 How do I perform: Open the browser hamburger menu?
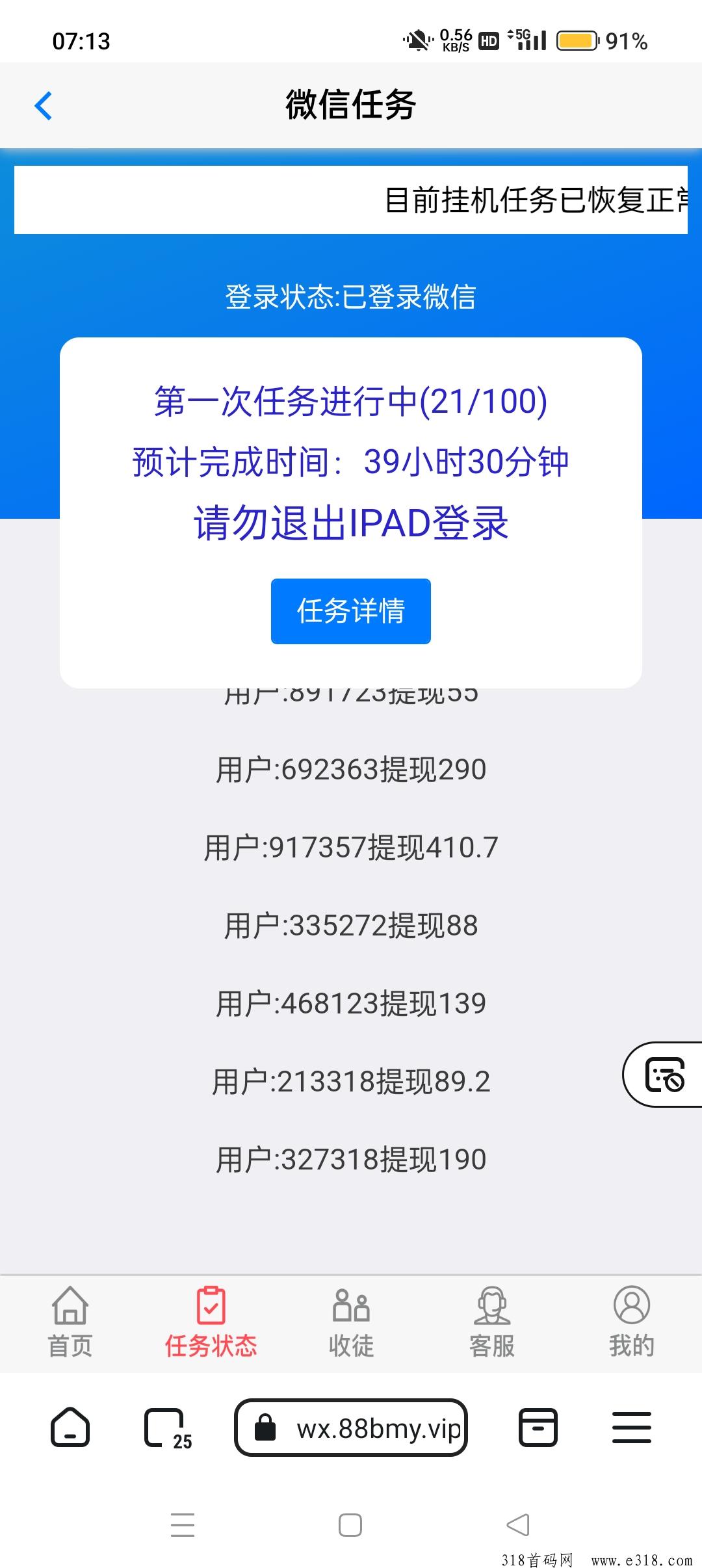632,1428
